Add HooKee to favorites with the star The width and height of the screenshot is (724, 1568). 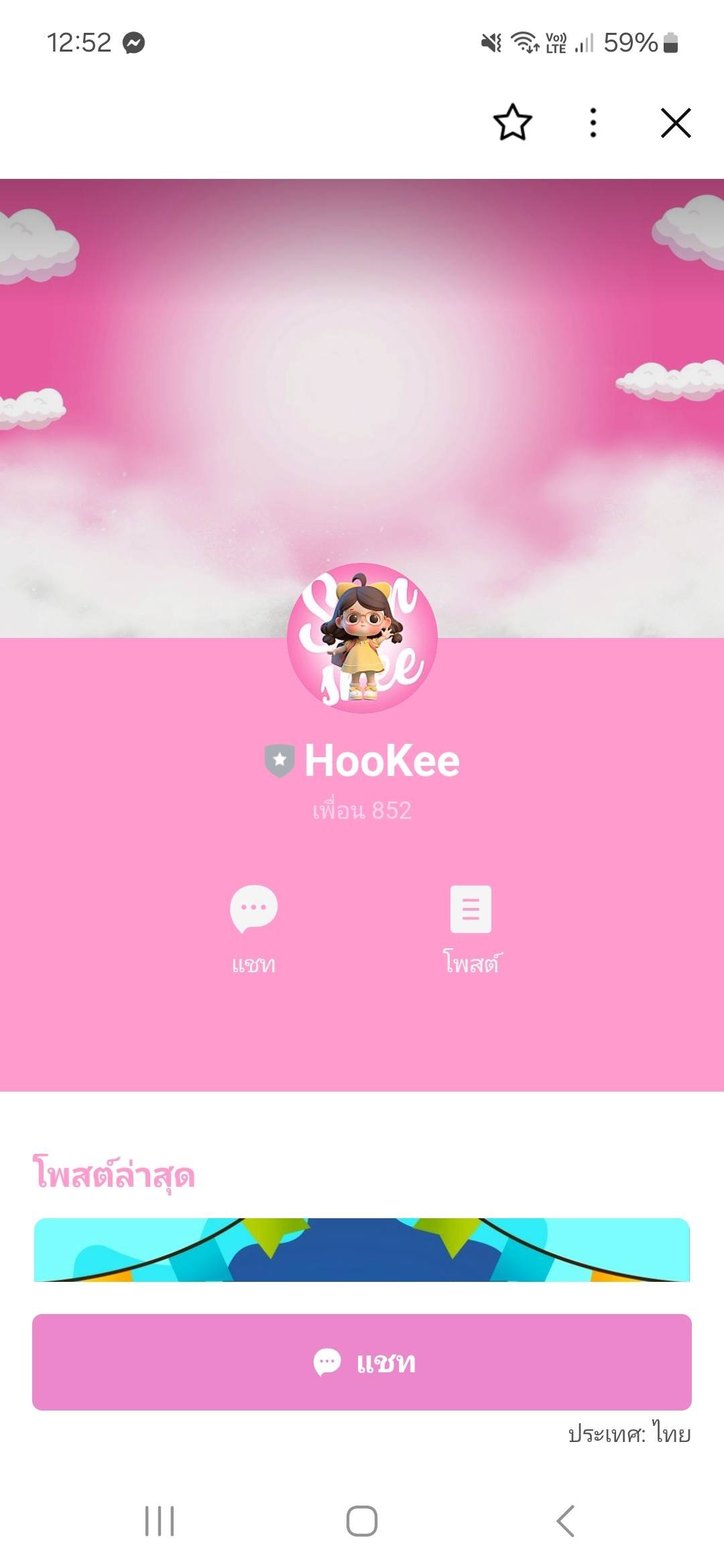512,123
